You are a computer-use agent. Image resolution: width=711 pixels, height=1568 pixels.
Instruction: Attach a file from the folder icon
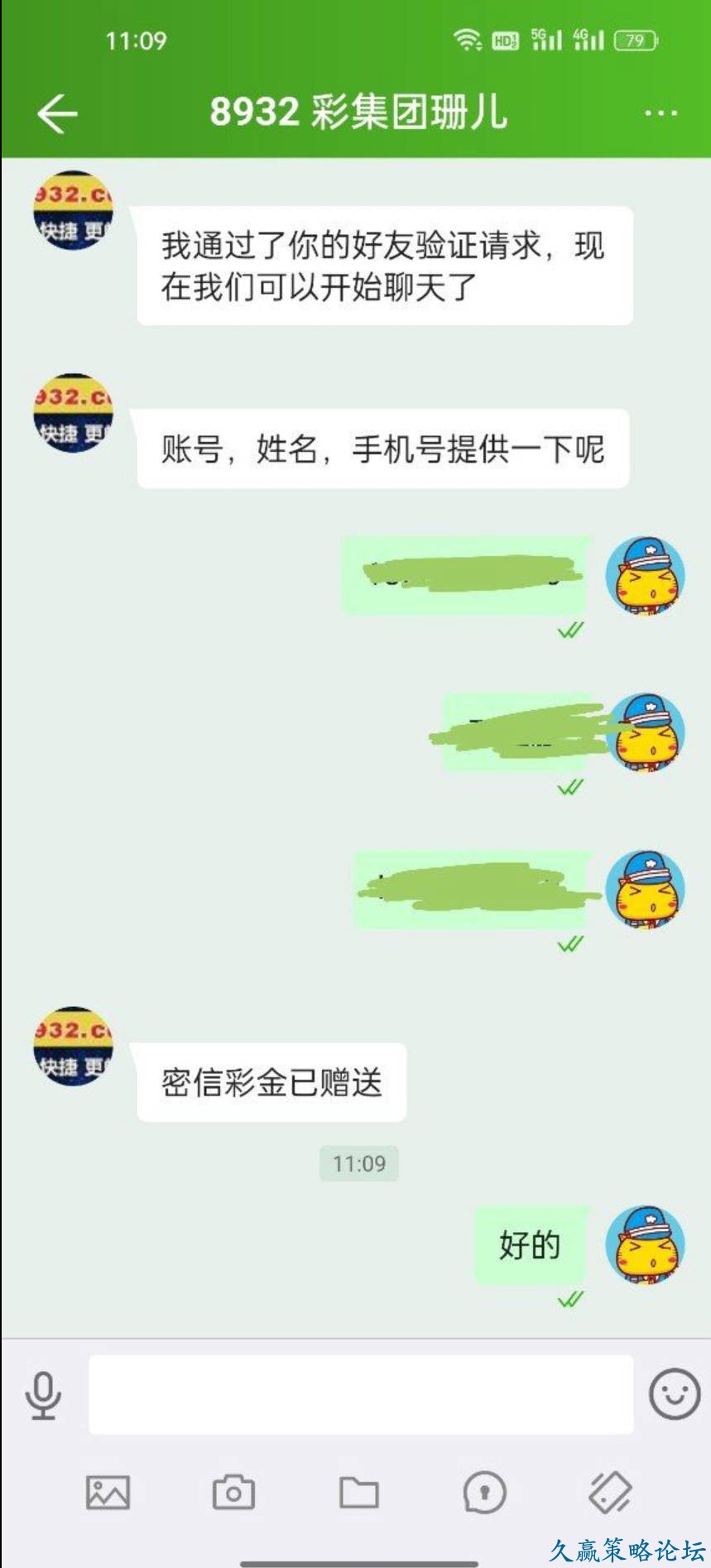pos(359,1493)
